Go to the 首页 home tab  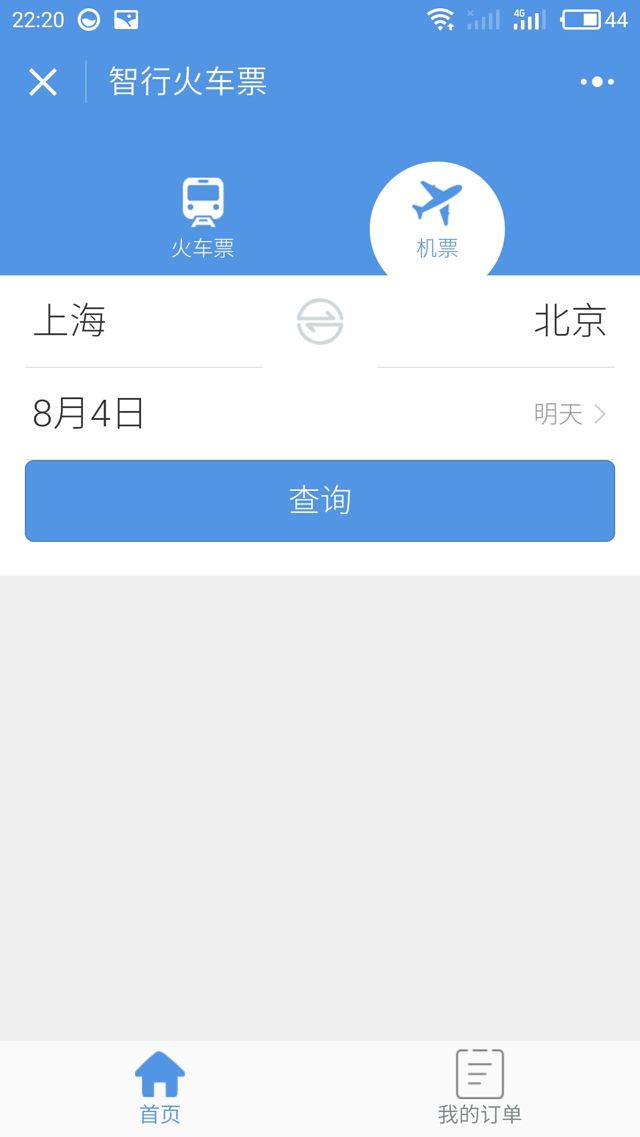160,1088
